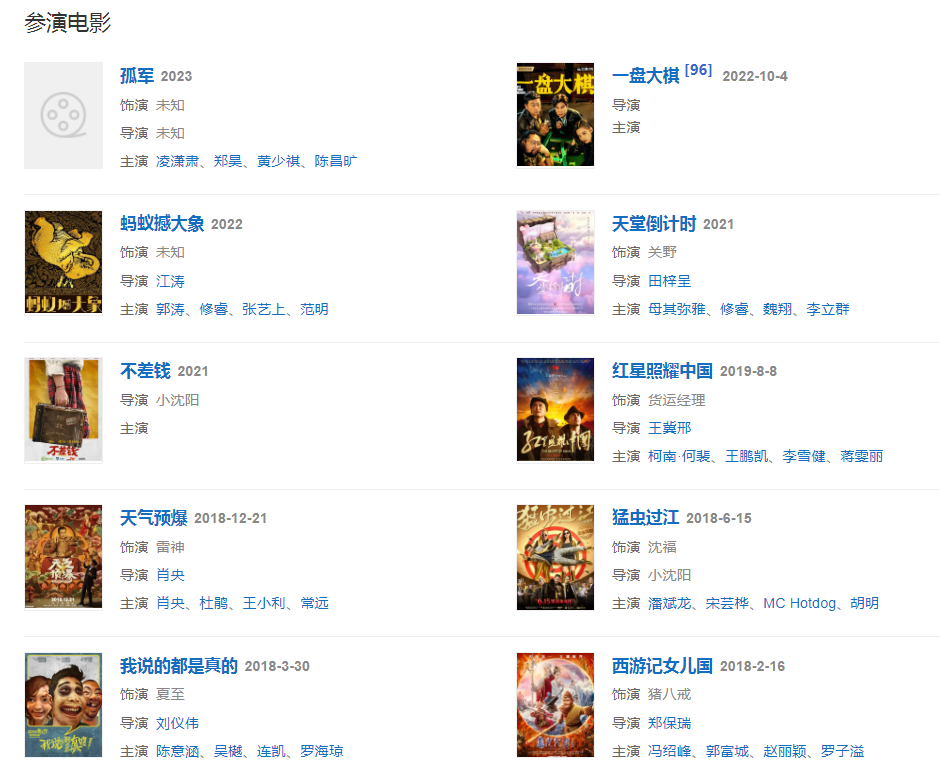The image size is (940, 777).
Task: Open the 西游记女儿国 movie link
Action: (662, 666)
